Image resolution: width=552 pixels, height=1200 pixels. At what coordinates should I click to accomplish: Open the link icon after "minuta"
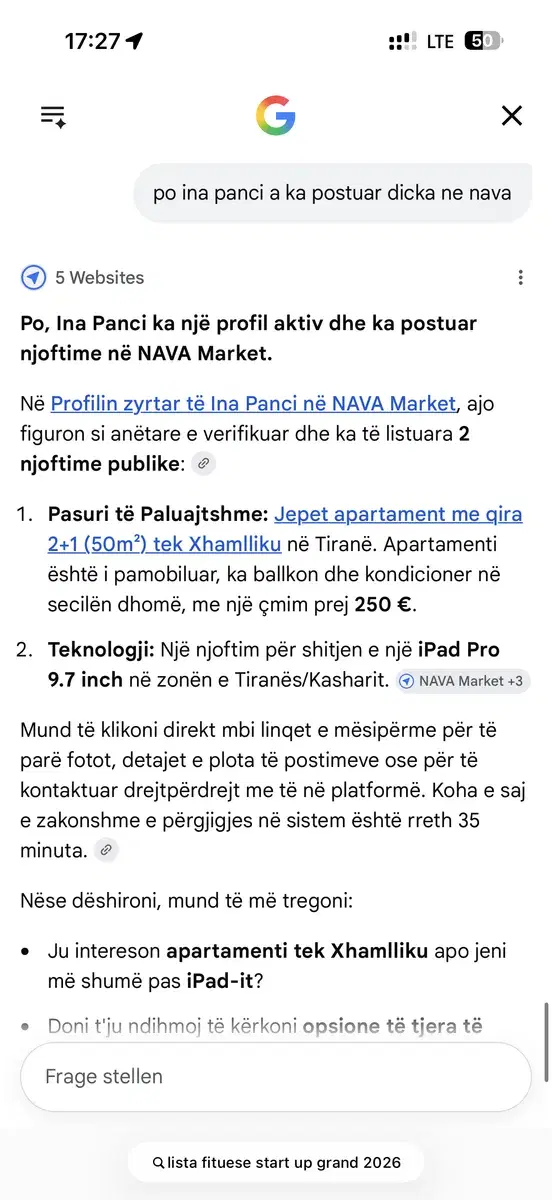[106, 850]
